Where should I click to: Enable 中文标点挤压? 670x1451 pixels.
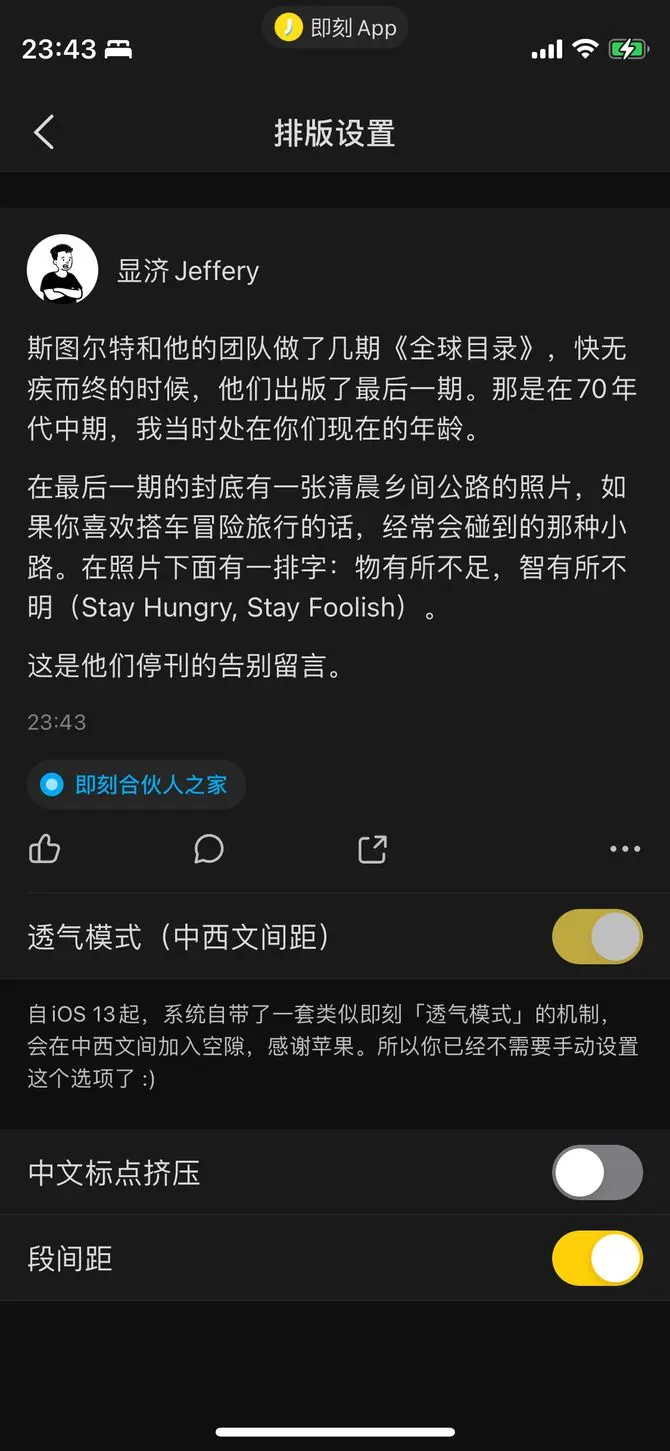click(597, 1172)
